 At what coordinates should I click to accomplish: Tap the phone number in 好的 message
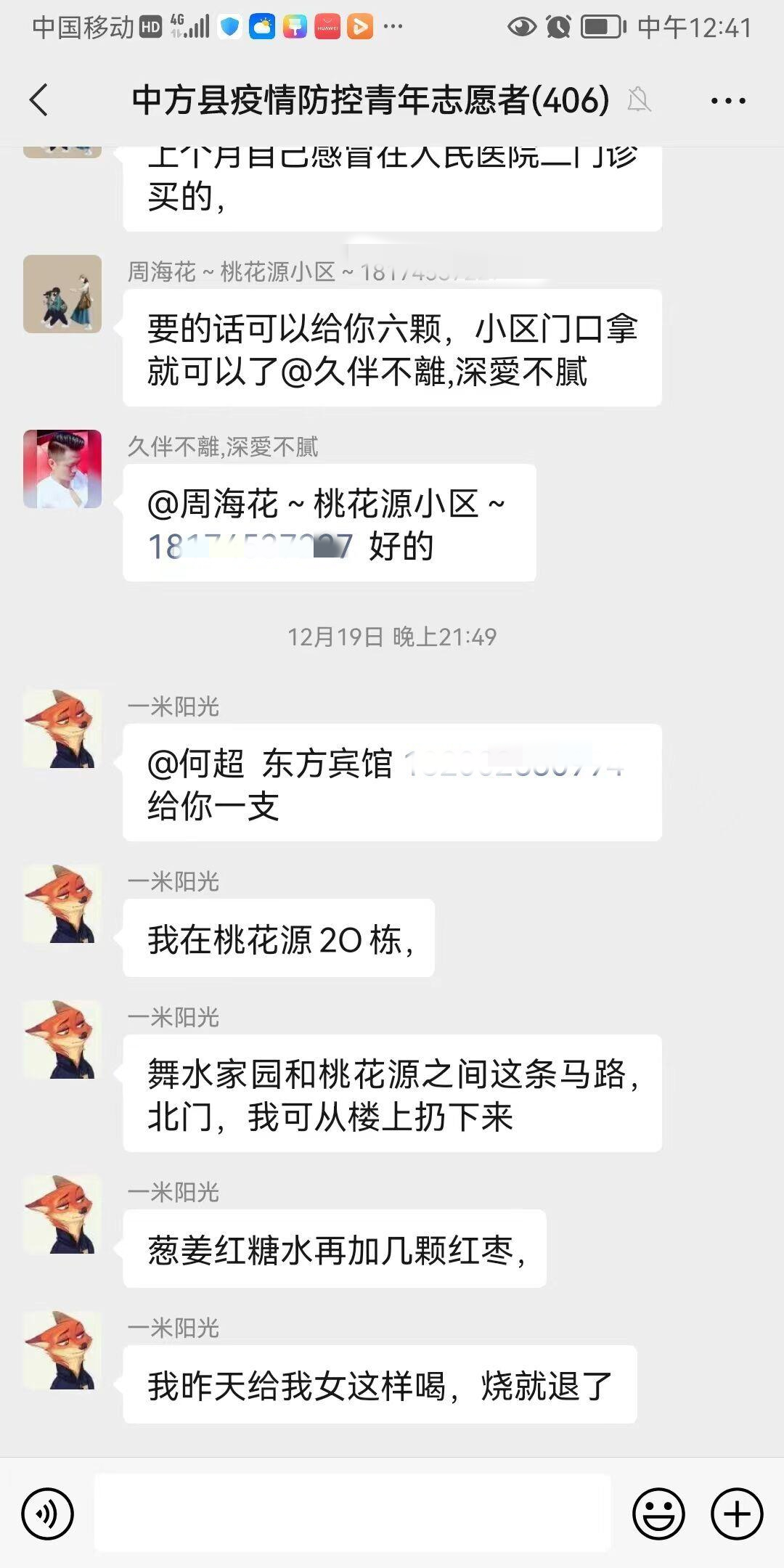pyautogui.click(x=250, y=547)
